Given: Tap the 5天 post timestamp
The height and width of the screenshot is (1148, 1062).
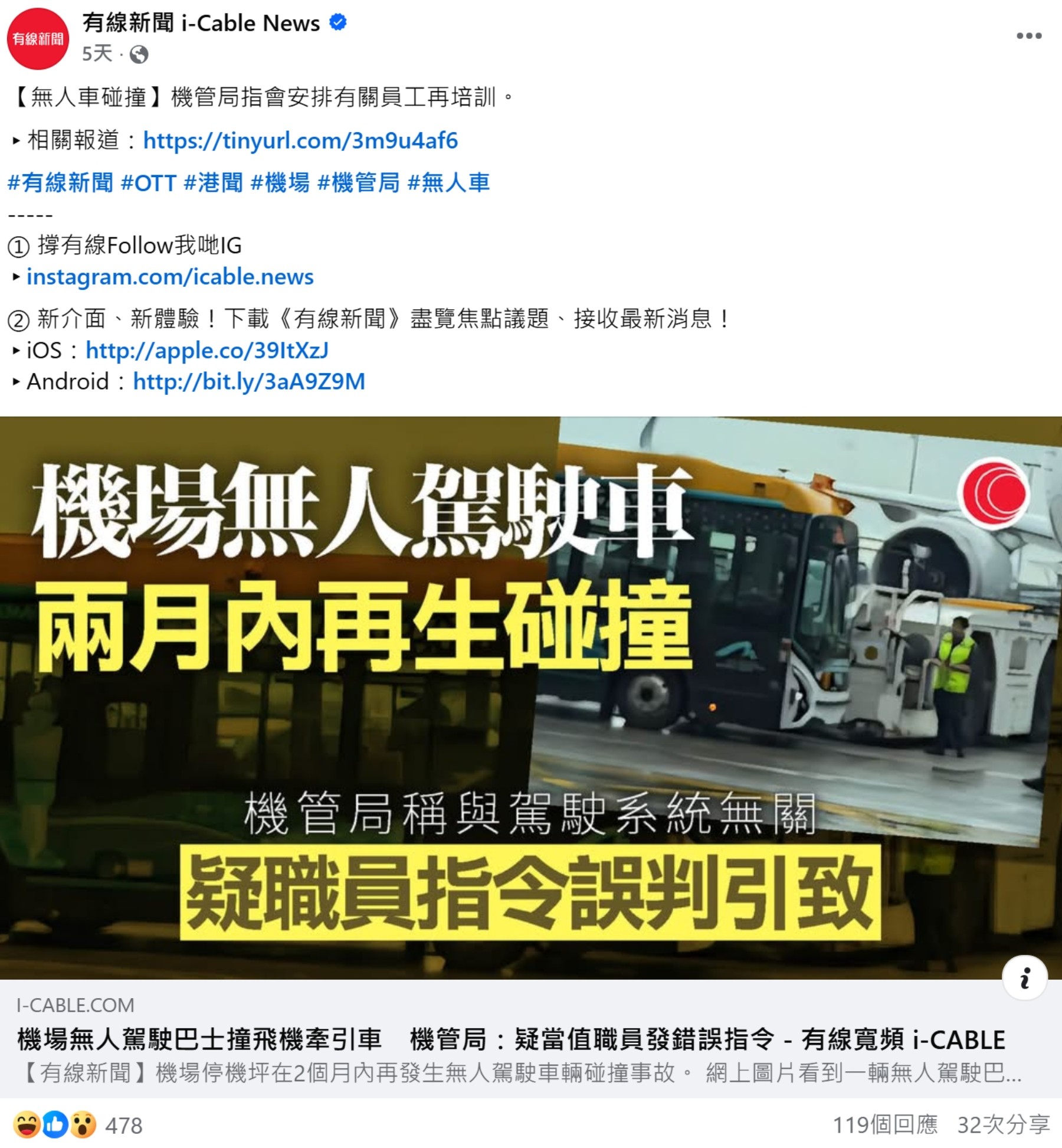Looking at the screenshot, I should [x=97, y=54].
